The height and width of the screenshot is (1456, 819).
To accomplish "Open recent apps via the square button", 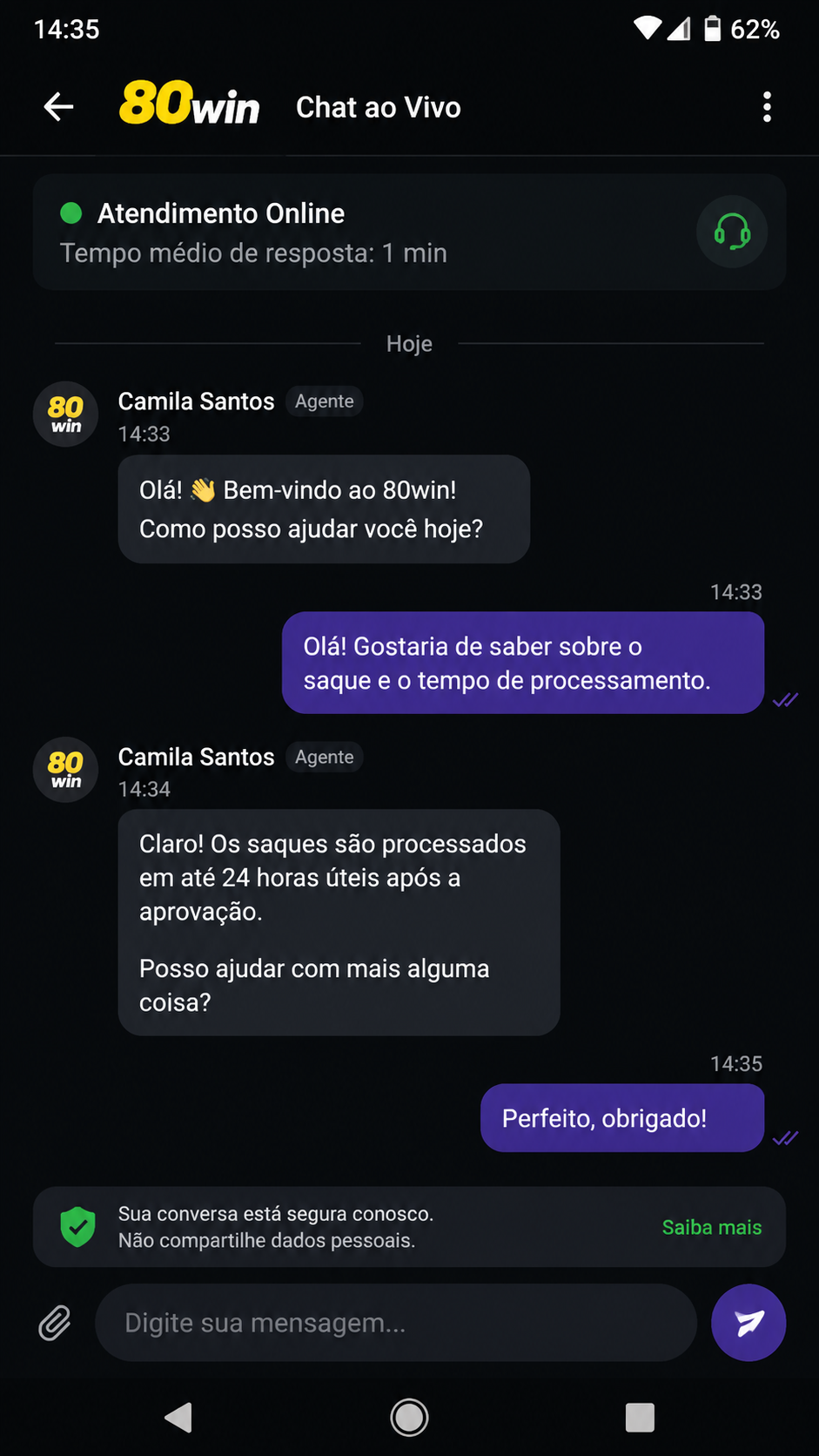I will pos(640,1418).
